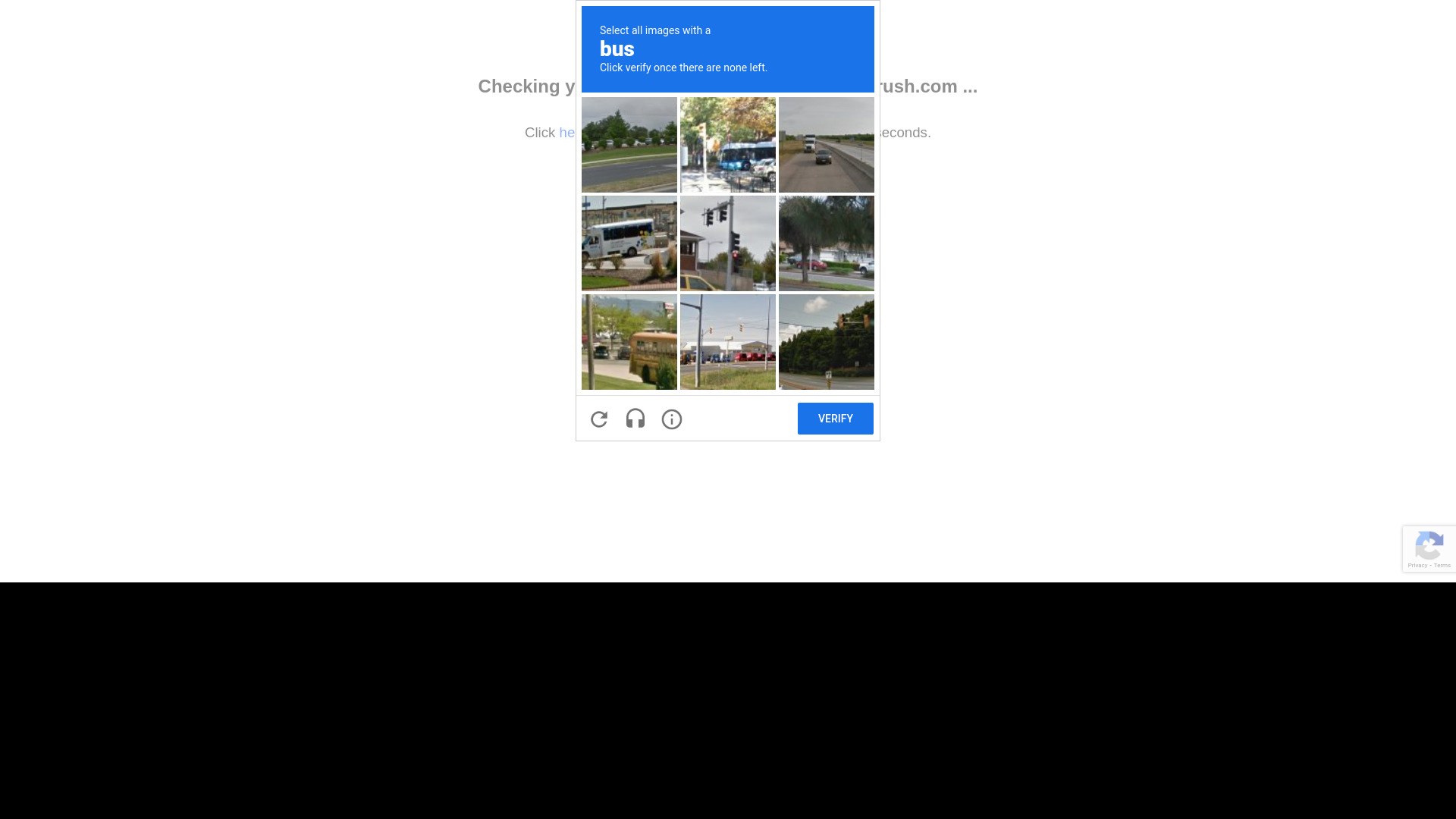Select the tile with red vehicles in a lot
The width and height of the screenshot is (1456, 819).
point(727,342)
